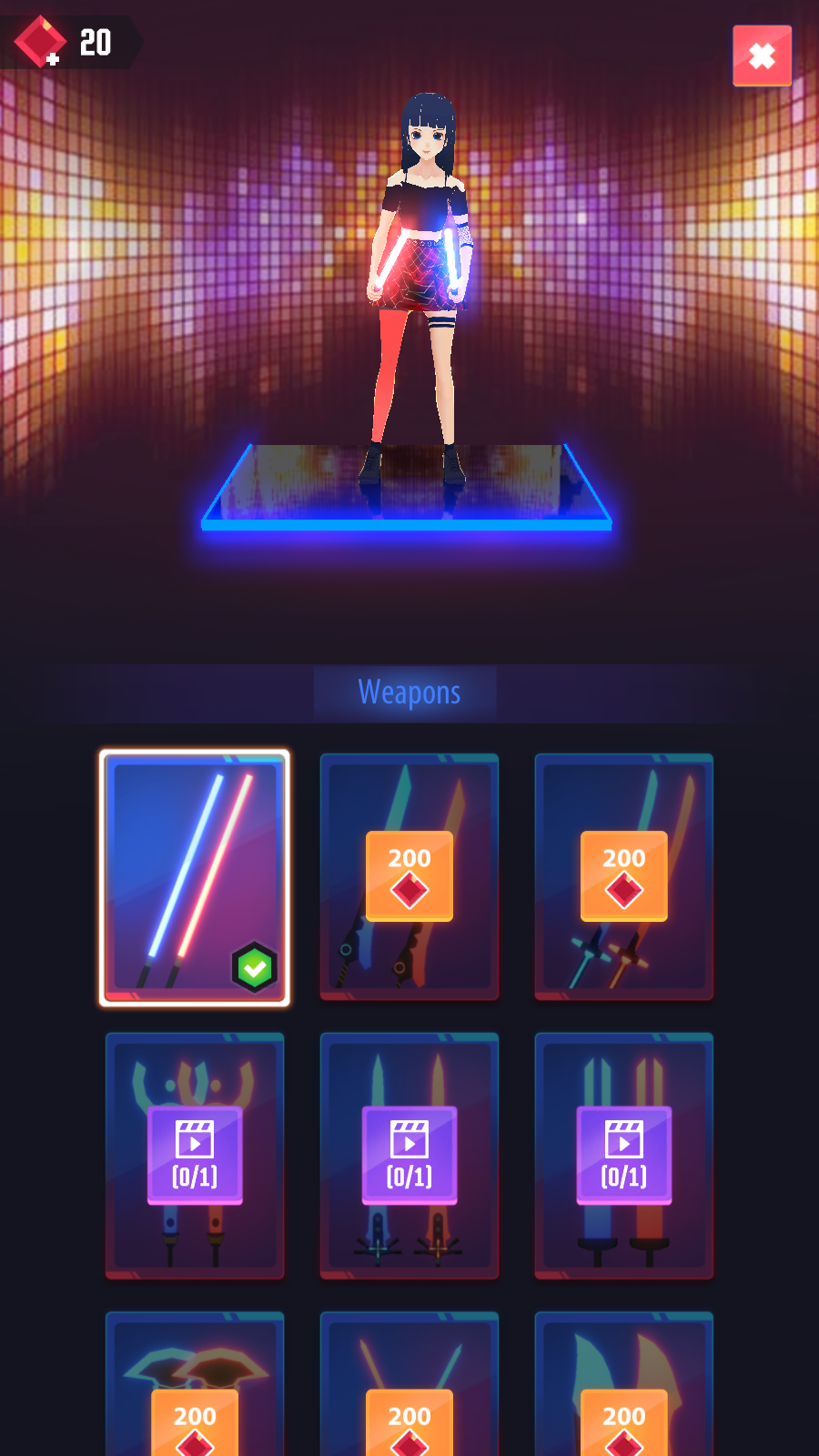
Task: Watch video to unlock double-pronged fork swords
Action: click(x=624, y=1156)
